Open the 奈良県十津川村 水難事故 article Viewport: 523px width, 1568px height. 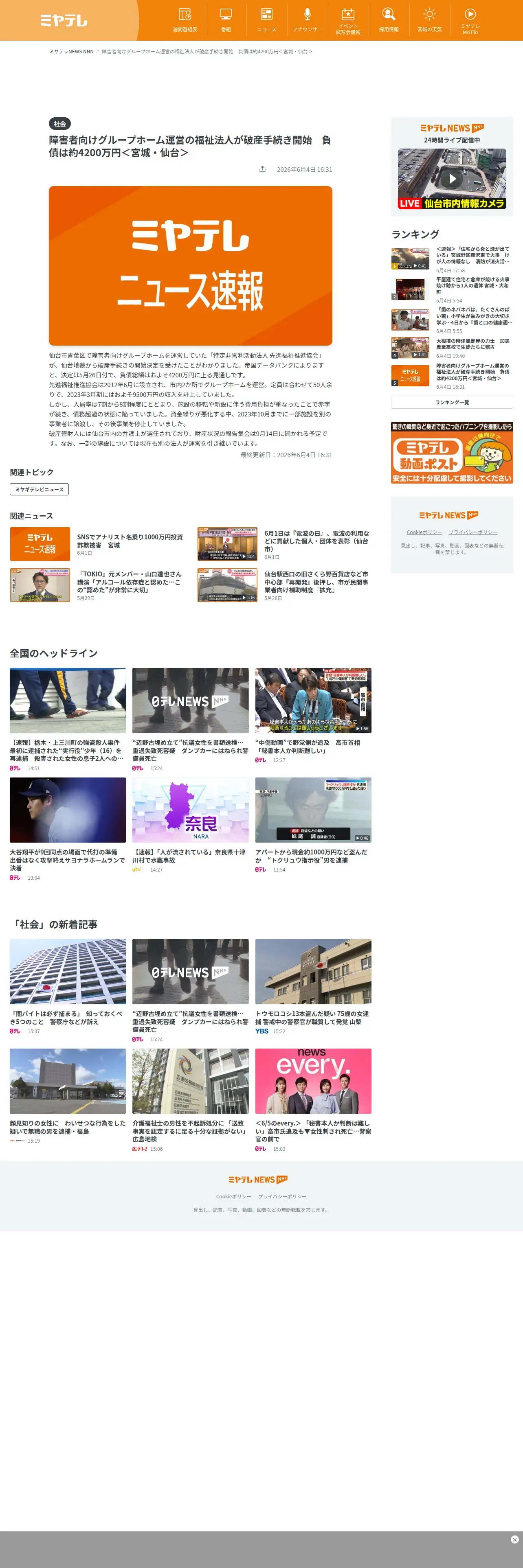191,856
